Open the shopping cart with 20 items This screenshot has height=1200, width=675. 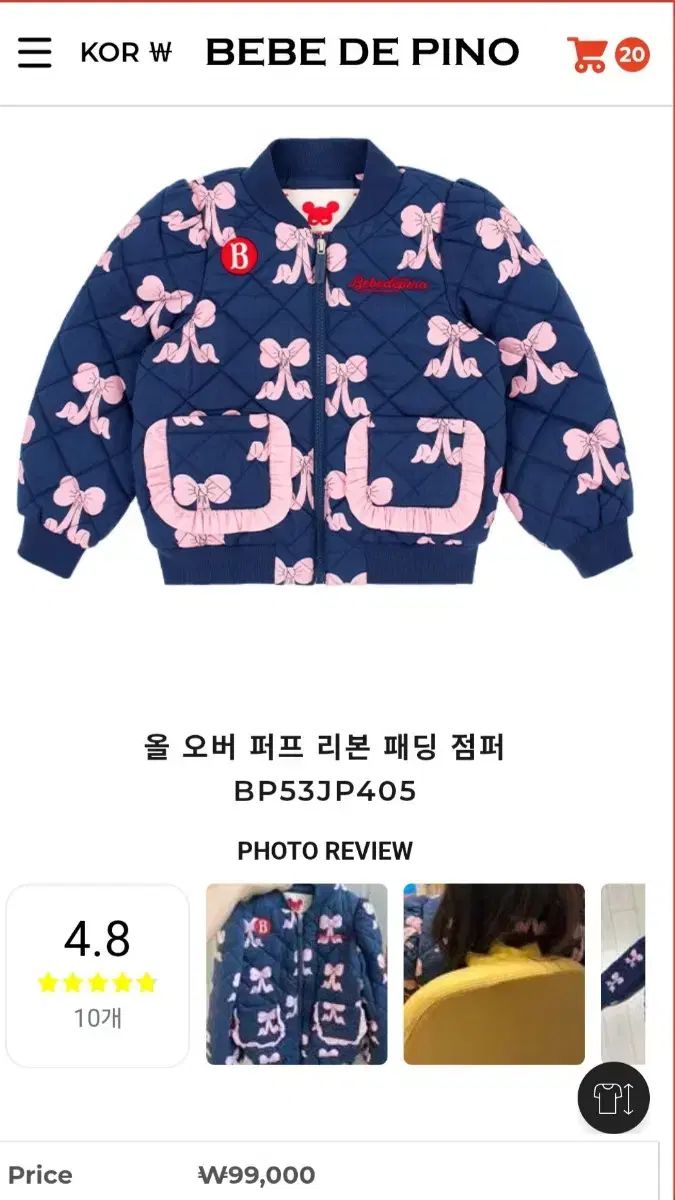click(x=606, y=54)
